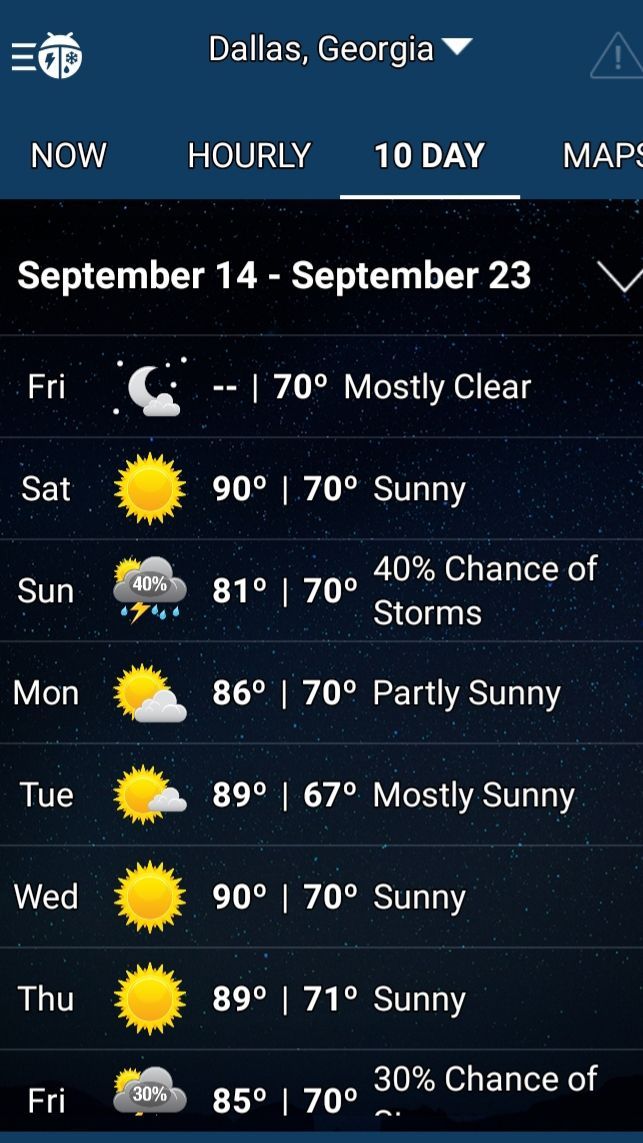View Sunday's 40% Chance of Storms details

tap(322, 590)
